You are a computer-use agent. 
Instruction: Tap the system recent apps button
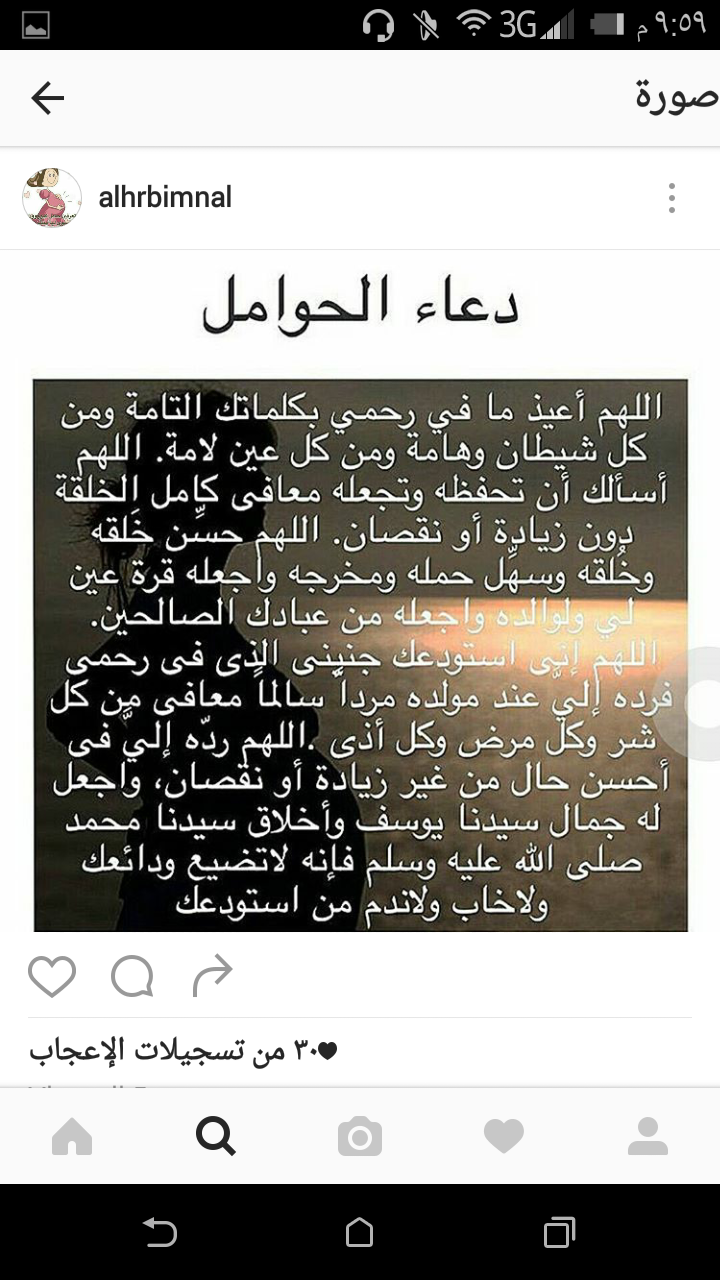click(560, 1232)
